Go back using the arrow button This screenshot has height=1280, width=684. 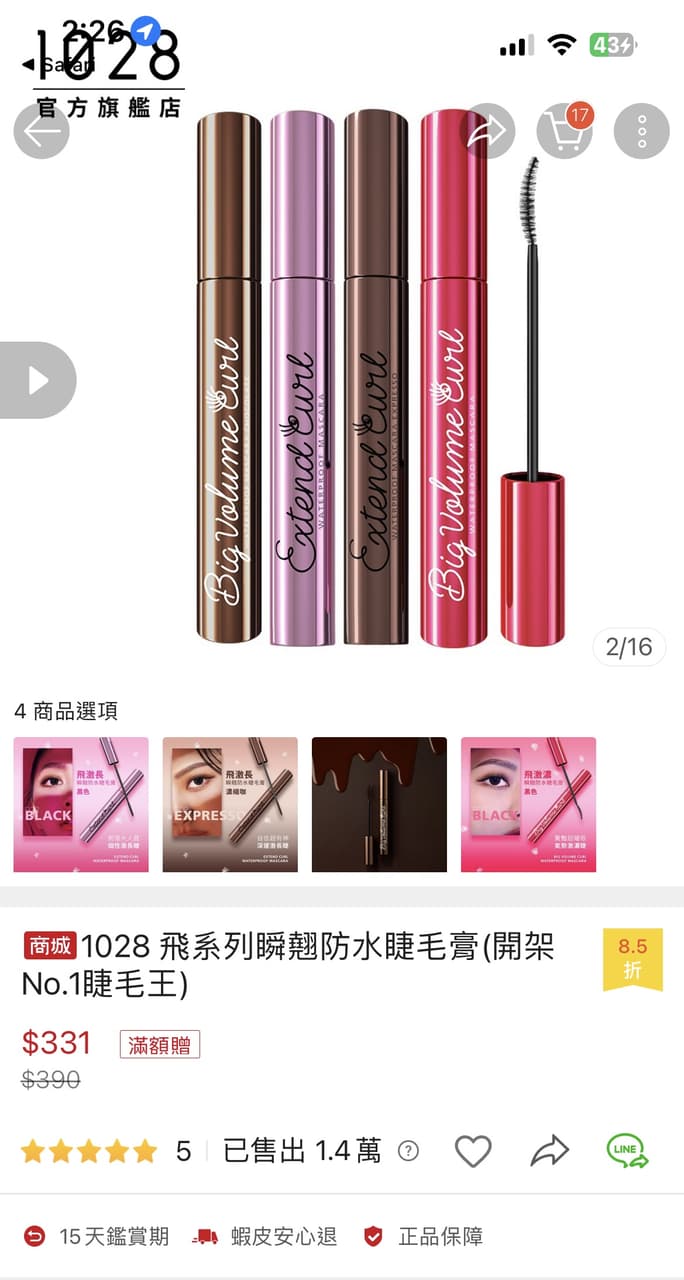coord(41,131)
